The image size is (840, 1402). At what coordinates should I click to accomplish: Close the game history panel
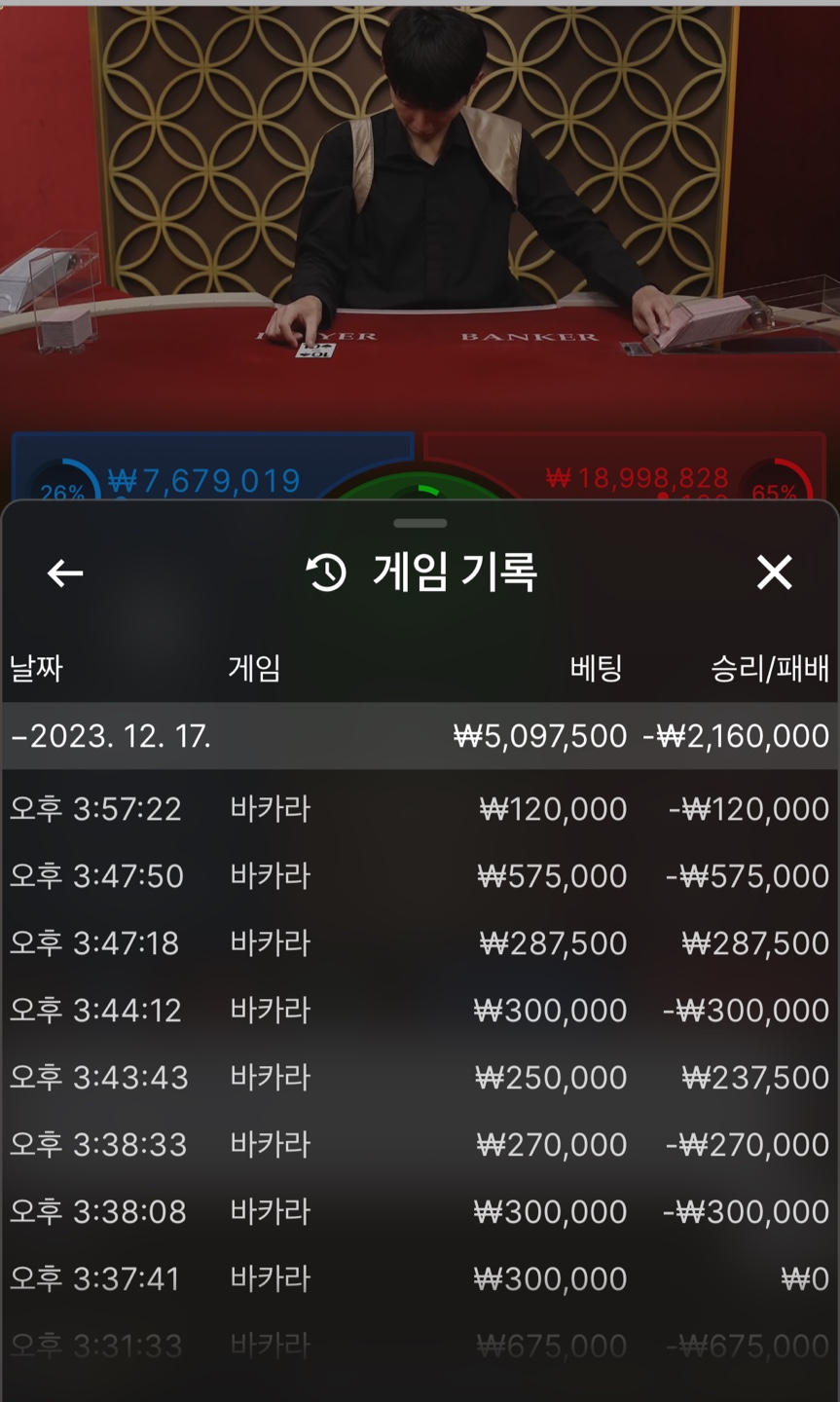774,572
